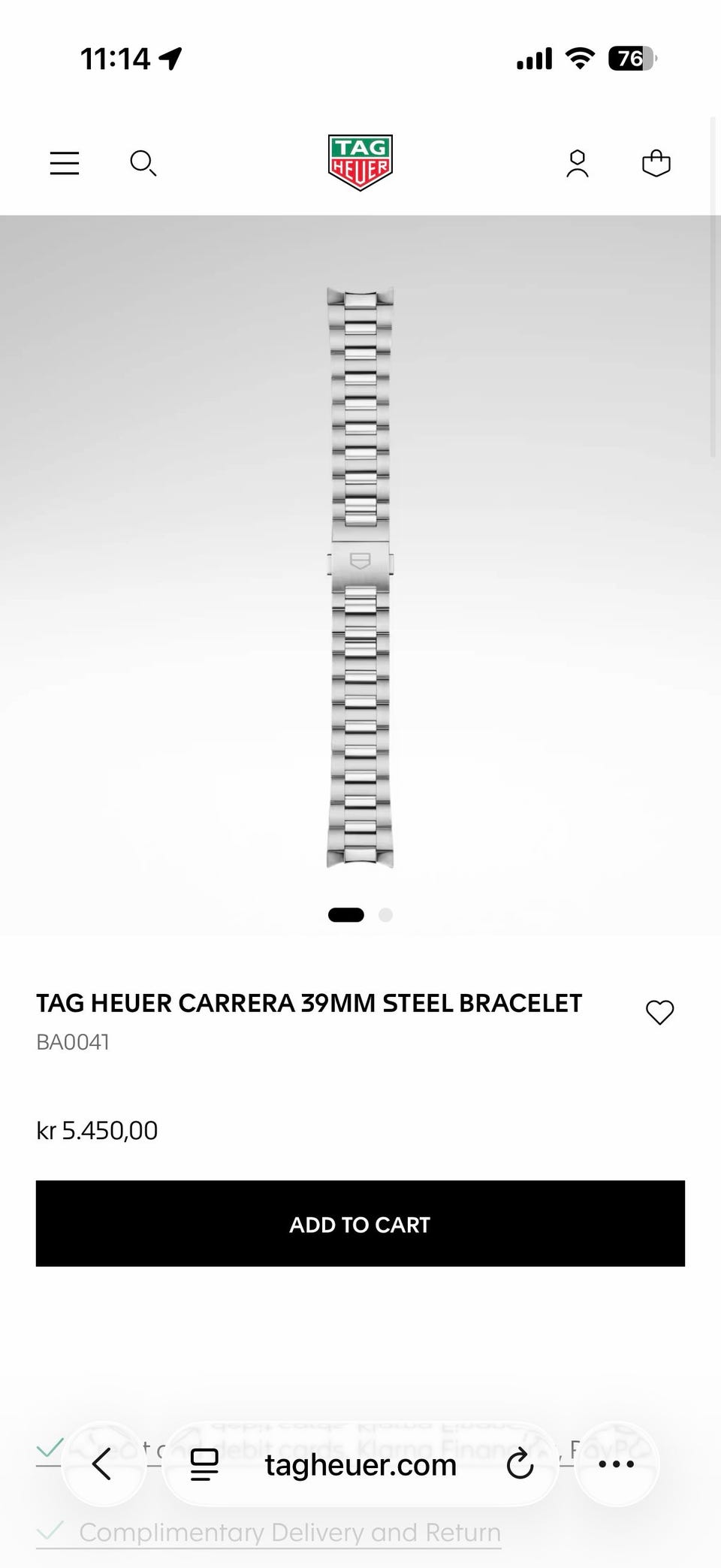This screenshot has height=1568, width=721.
Task: Show the second product image dot
Action: pyautogui.click(x=385, y=914)
